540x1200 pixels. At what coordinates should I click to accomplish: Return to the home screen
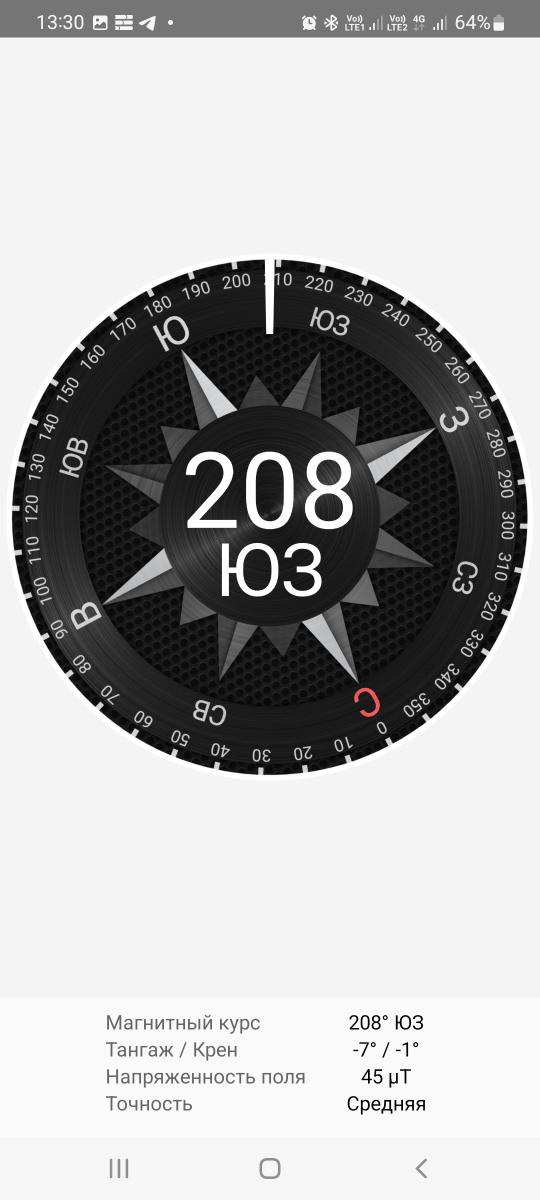[269, 1168]
